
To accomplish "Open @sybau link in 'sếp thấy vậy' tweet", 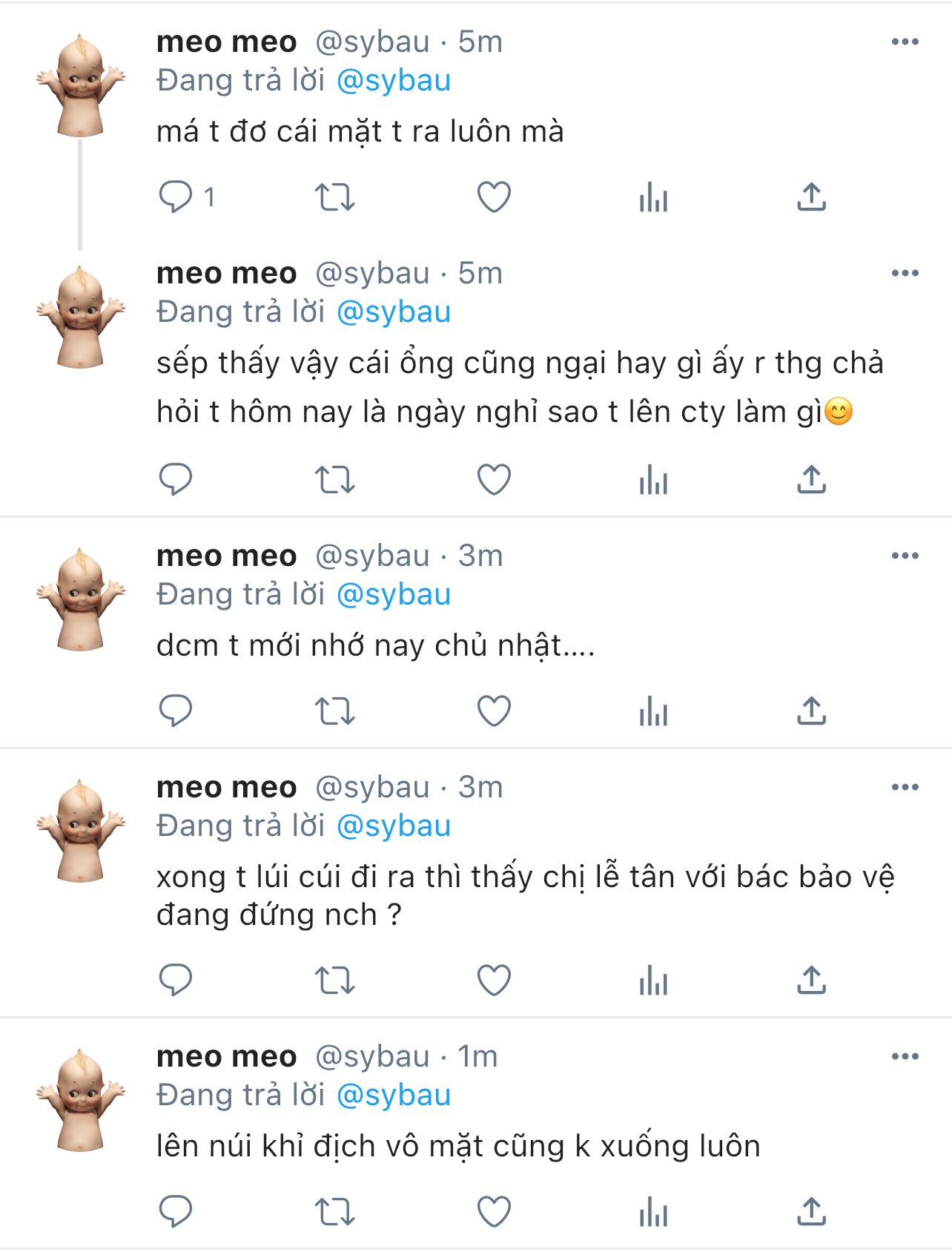I will pyautogui.click(x=394, y=312).
